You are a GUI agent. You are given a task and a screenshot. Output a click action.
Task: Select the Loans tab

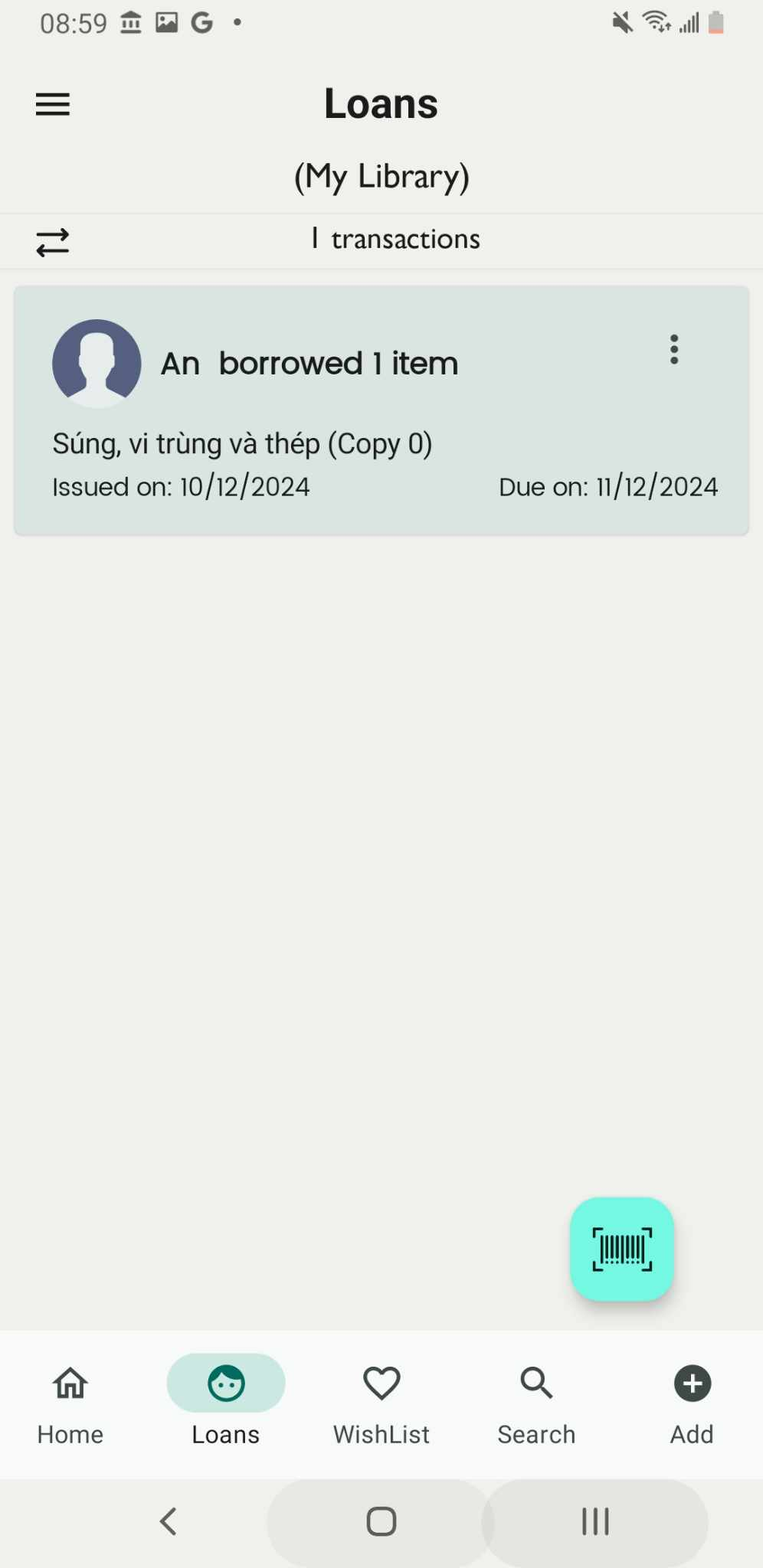(x=226, y=1406)
